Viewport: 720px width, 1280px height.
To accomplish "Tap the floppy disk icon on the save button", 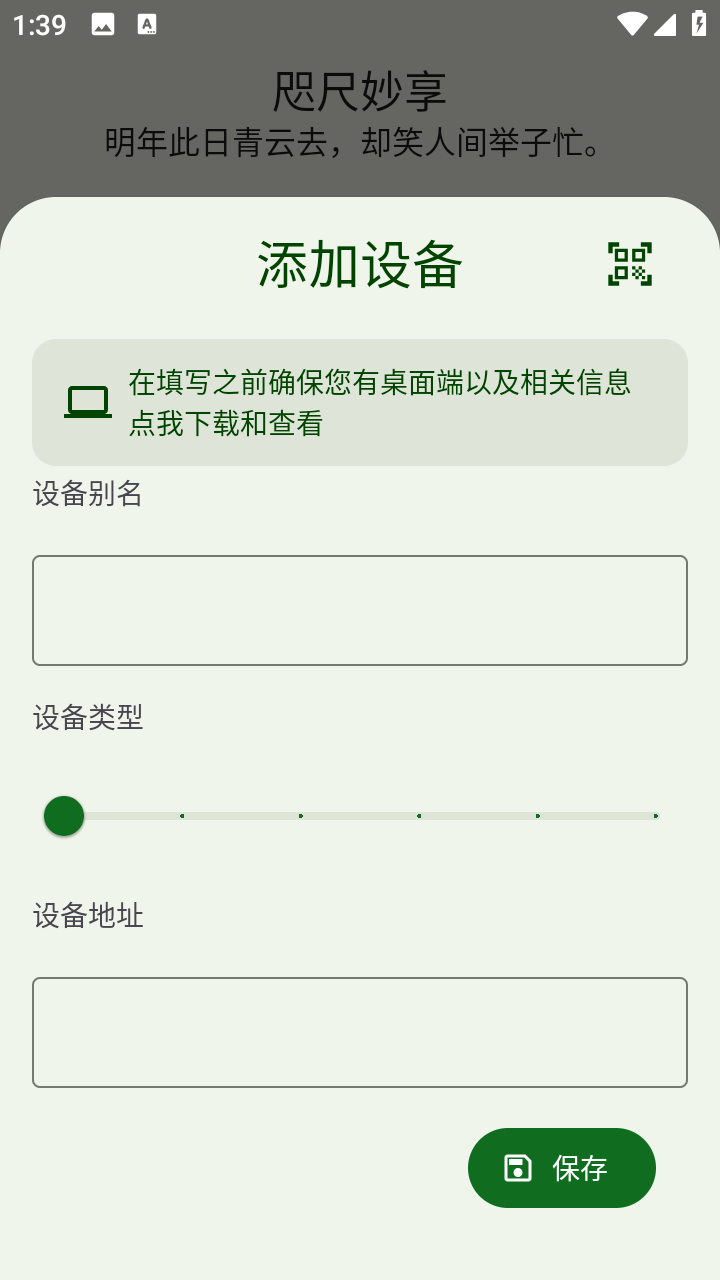I will pos(516,1167).
